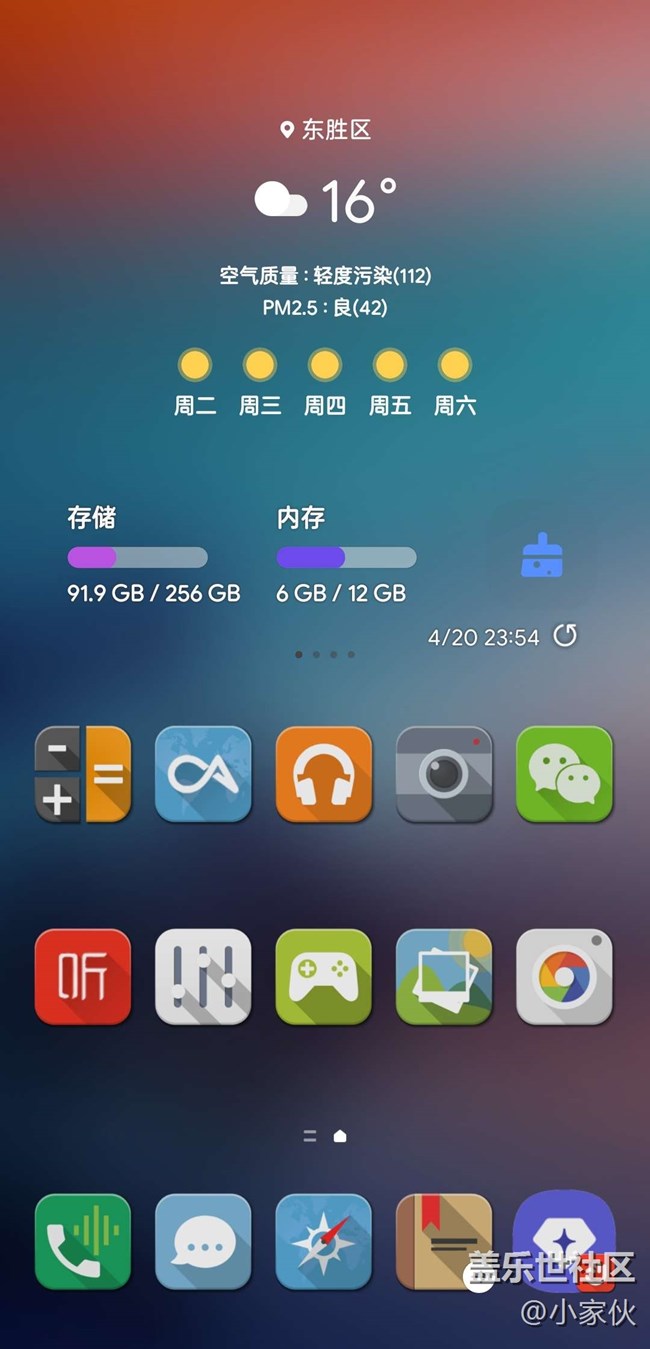Open the phone dialer in the dock
This screenshot has width=650, height=1349.
(83, 1241)
